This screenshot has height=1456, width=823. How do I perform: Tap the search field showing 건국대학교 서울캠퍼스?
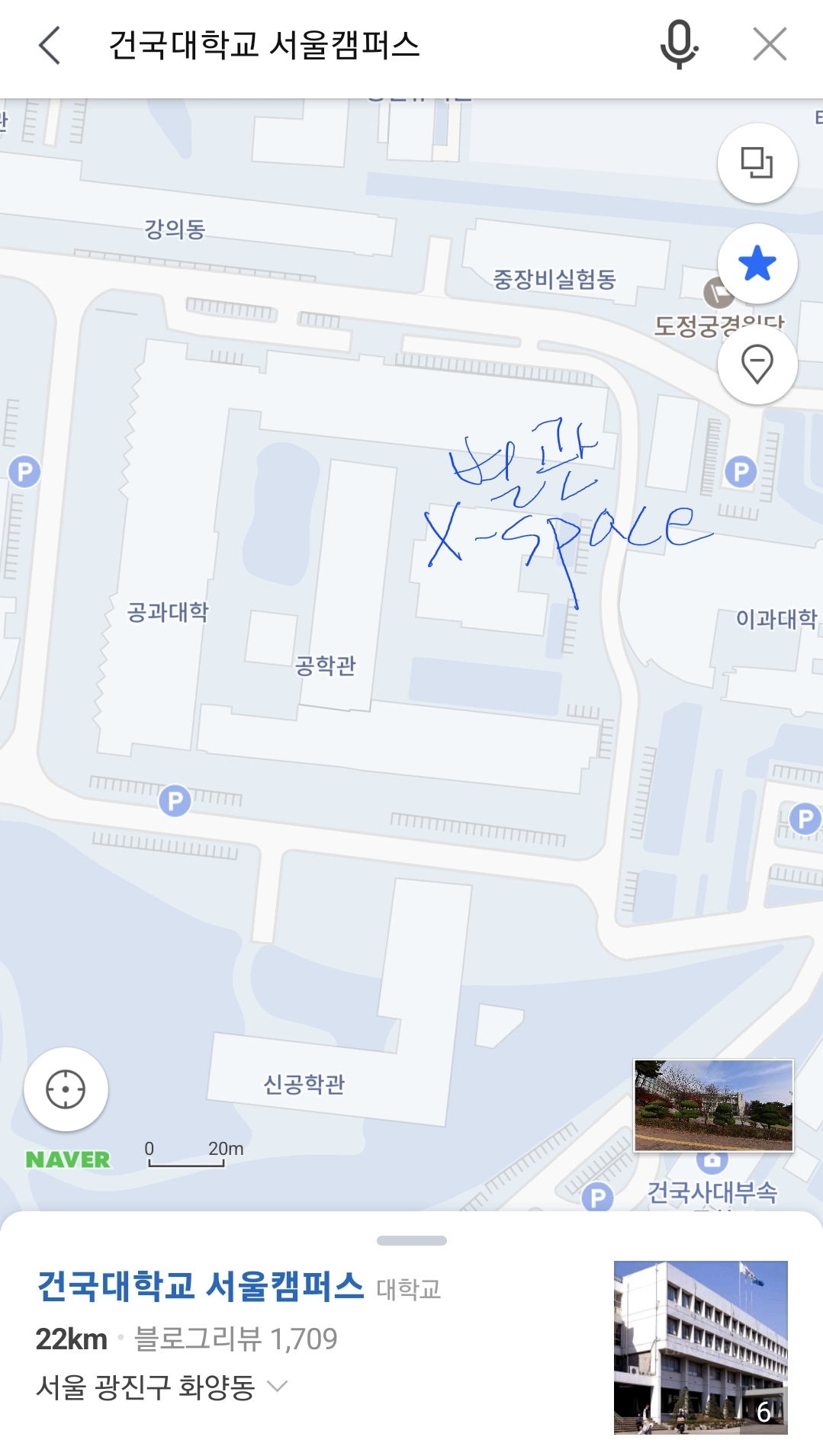pyautogui.click(x=265, y=45)
